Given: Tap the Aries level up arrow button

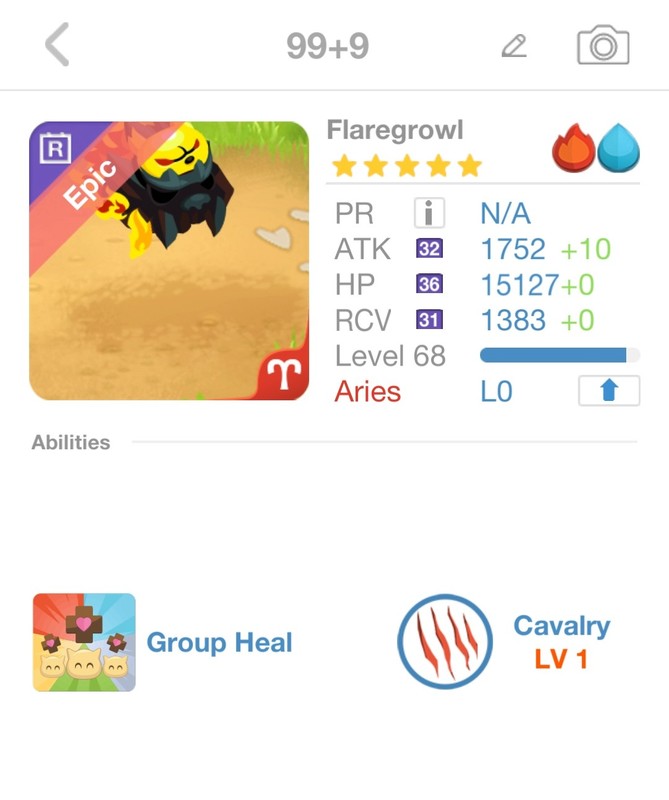Looking at the screenshot, I should 608,391.
